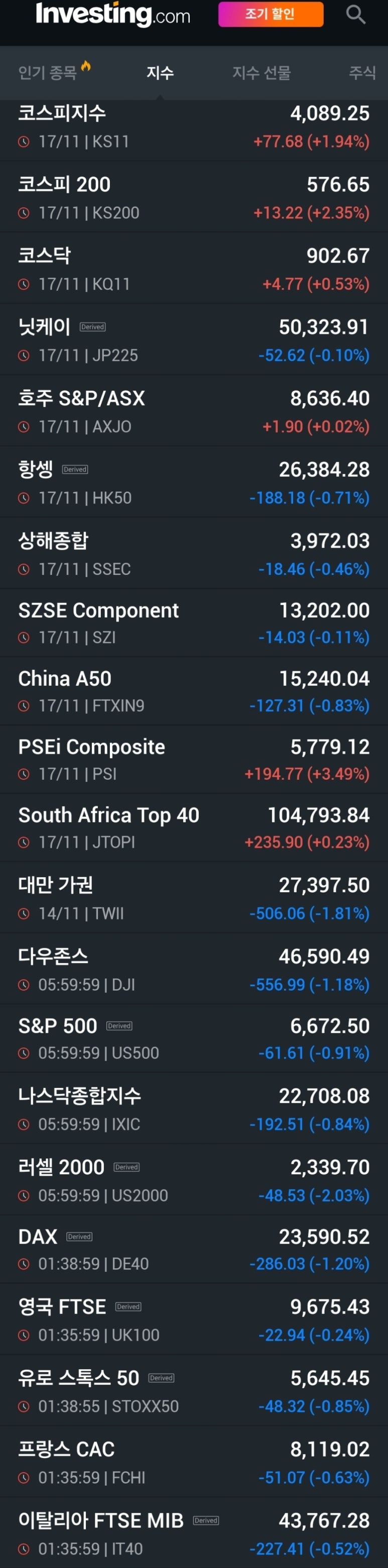Open the search magnifier icon
This screenshot has height=1568, width=388.
click(355, 15)
